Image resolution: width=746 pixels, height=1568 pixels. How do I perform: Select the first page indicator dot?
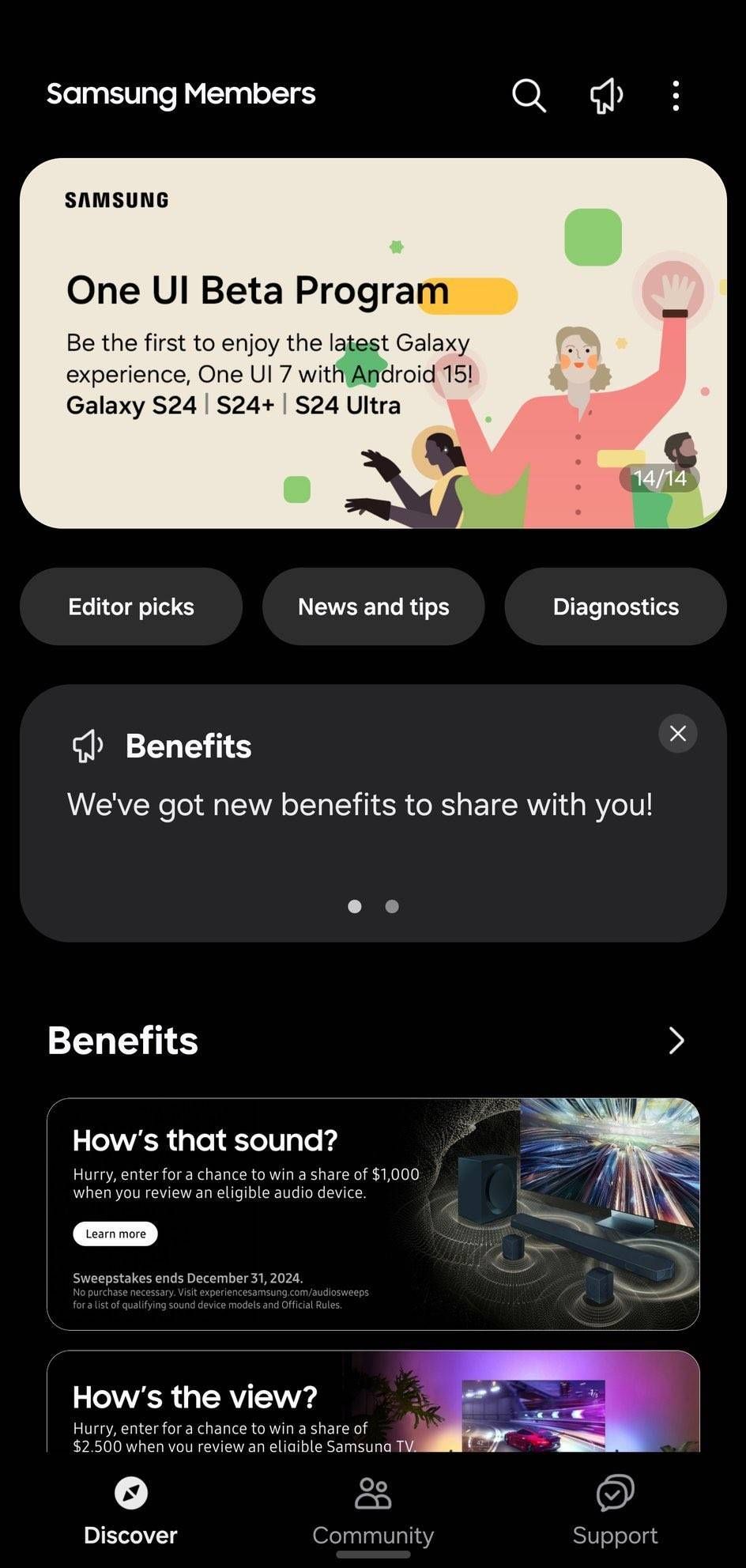pyautogui.click(x=355, y=906)
